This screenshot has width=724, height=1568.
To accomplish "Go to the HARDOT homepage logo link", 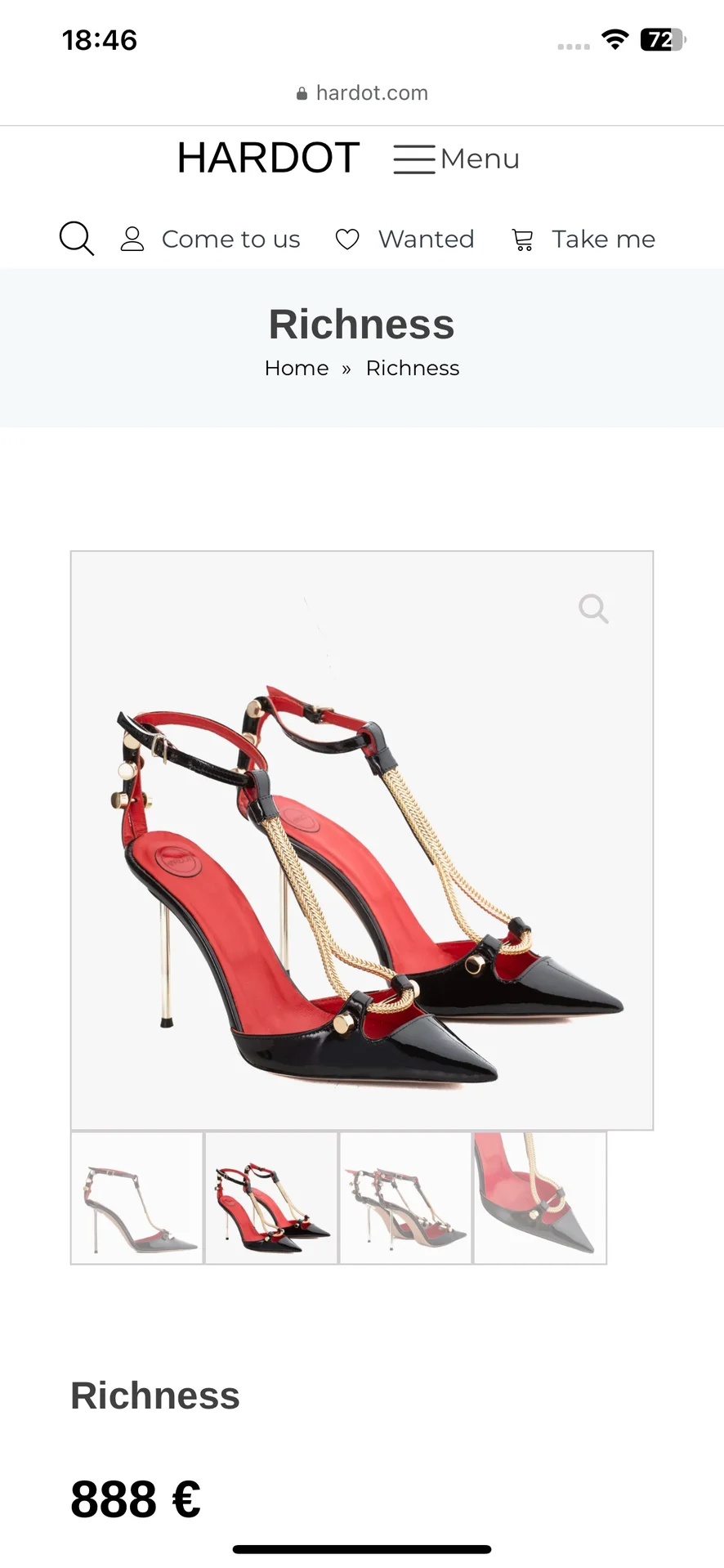I will coord(268,158).
